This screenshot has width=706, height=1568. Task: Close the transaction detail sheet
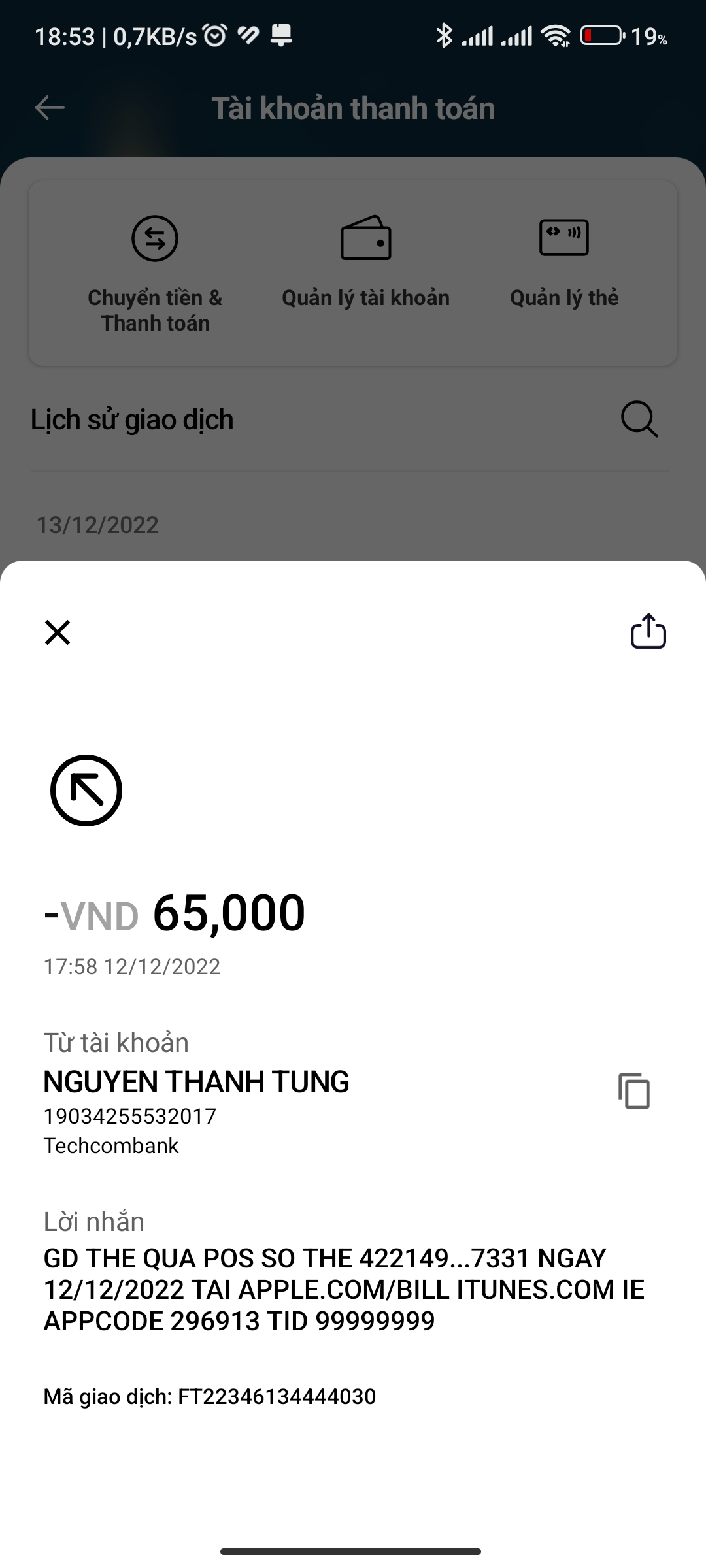coord(58,632)
